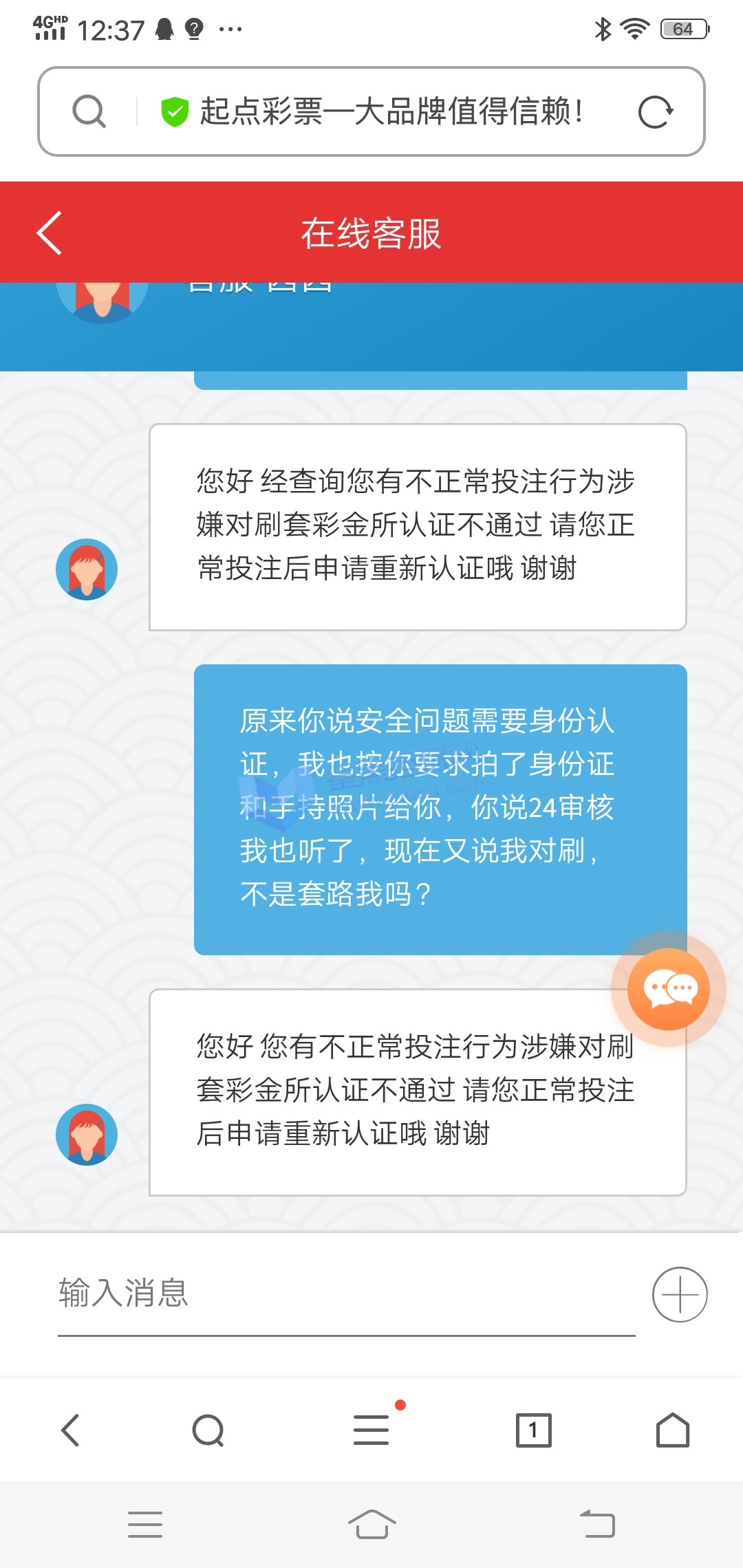This screenshot has width=743, height=1568.
Task: Focus the 输入消息 message field
Action: tap(344, 1294)
